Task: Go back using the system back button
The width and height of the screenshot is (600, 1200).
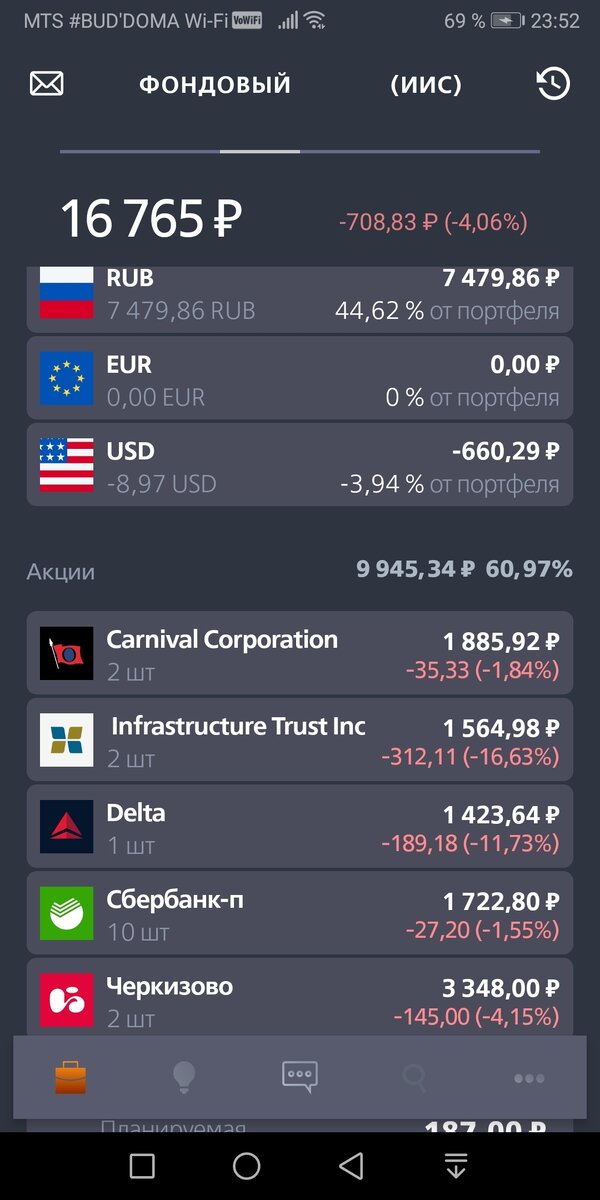Action: click(x=351, y=1166)
